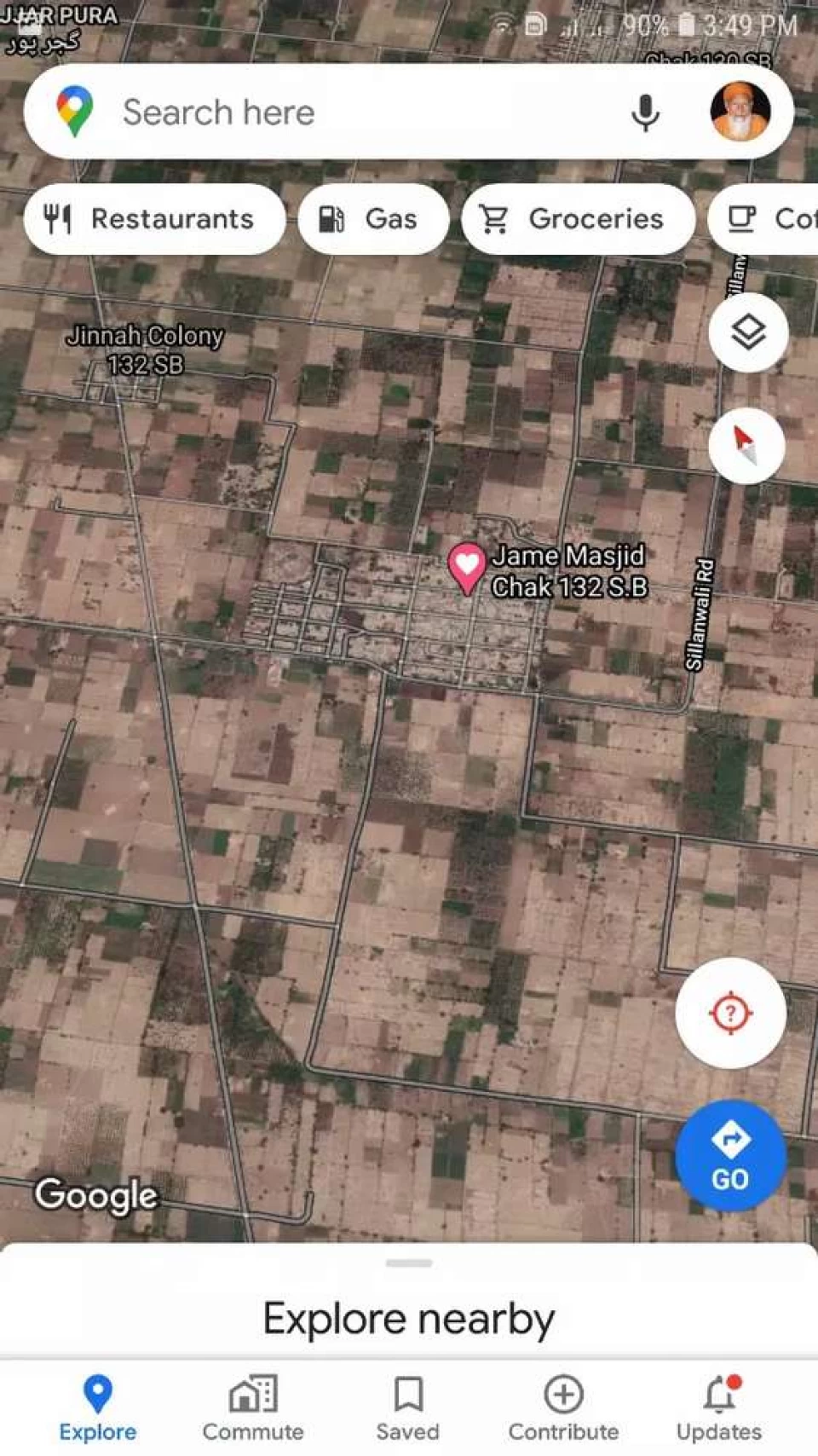Switch to the Contribute tab
Viewport: 818px width, 1456px height.
[x=563, y=1407]
